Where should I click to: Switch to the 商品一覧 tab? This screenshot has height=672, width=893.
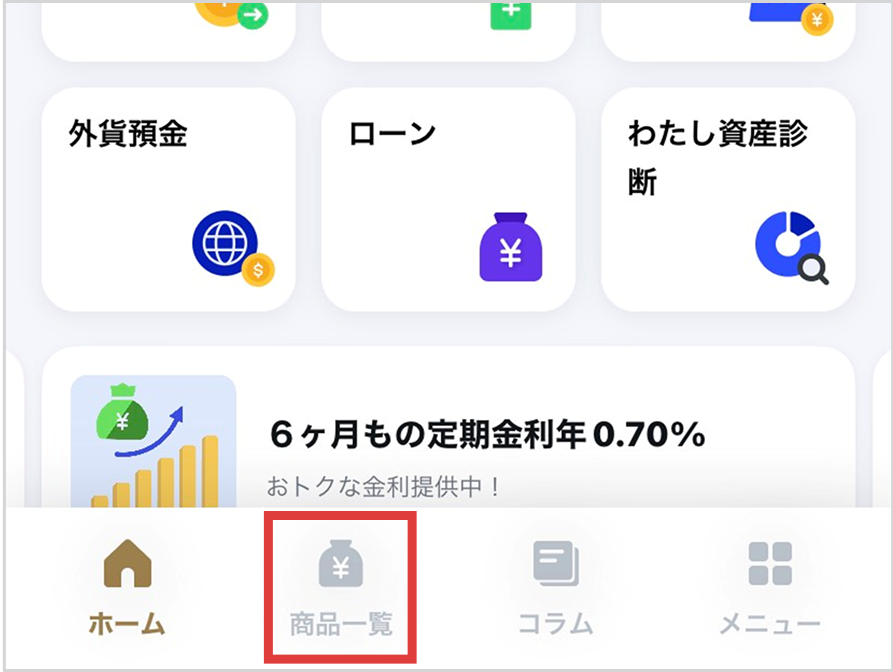point(340,588)
